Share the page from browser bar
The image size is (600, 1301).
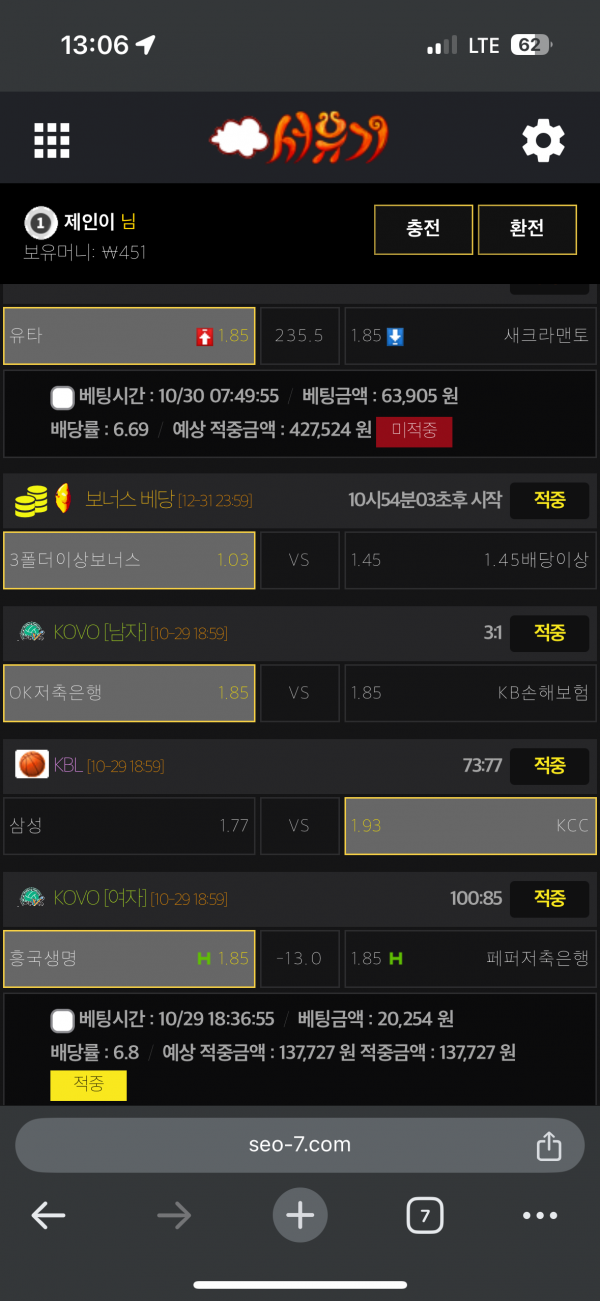click(x=548, y=1146)
